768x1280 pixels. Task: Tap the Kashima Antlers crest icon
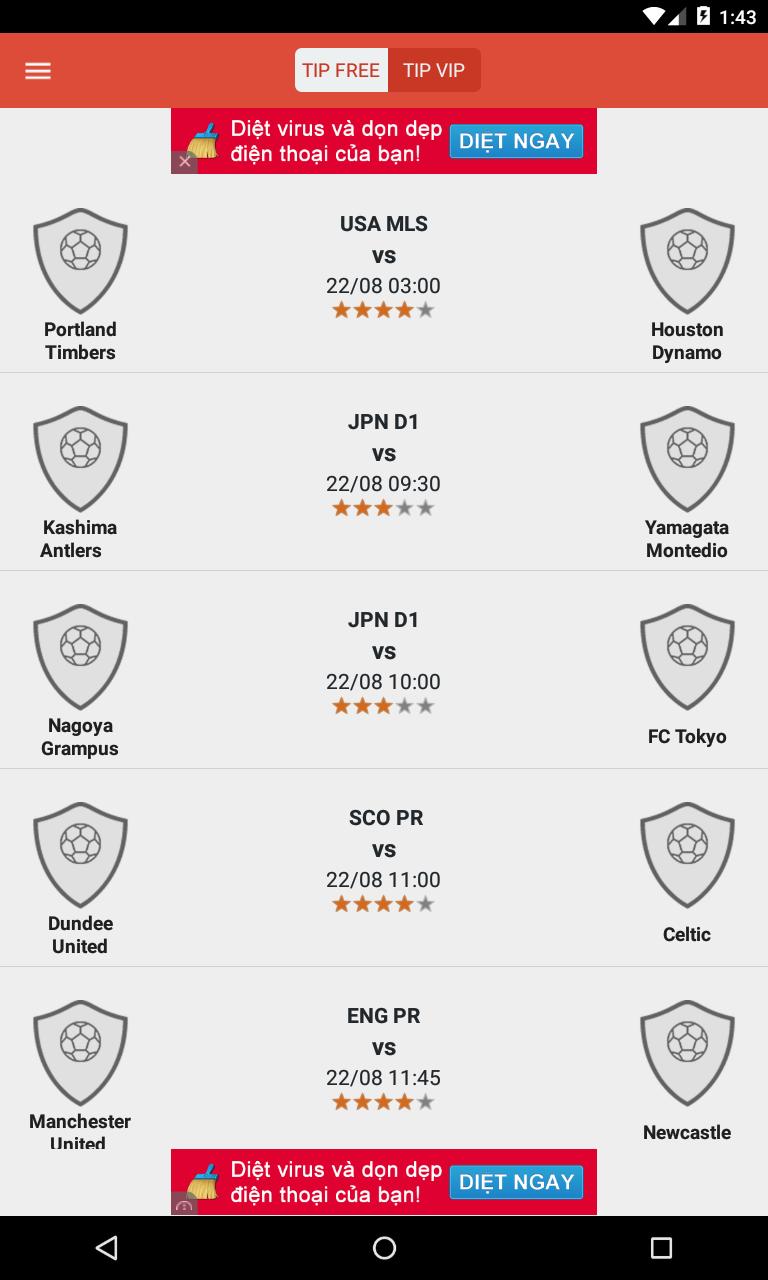[80, 458]
